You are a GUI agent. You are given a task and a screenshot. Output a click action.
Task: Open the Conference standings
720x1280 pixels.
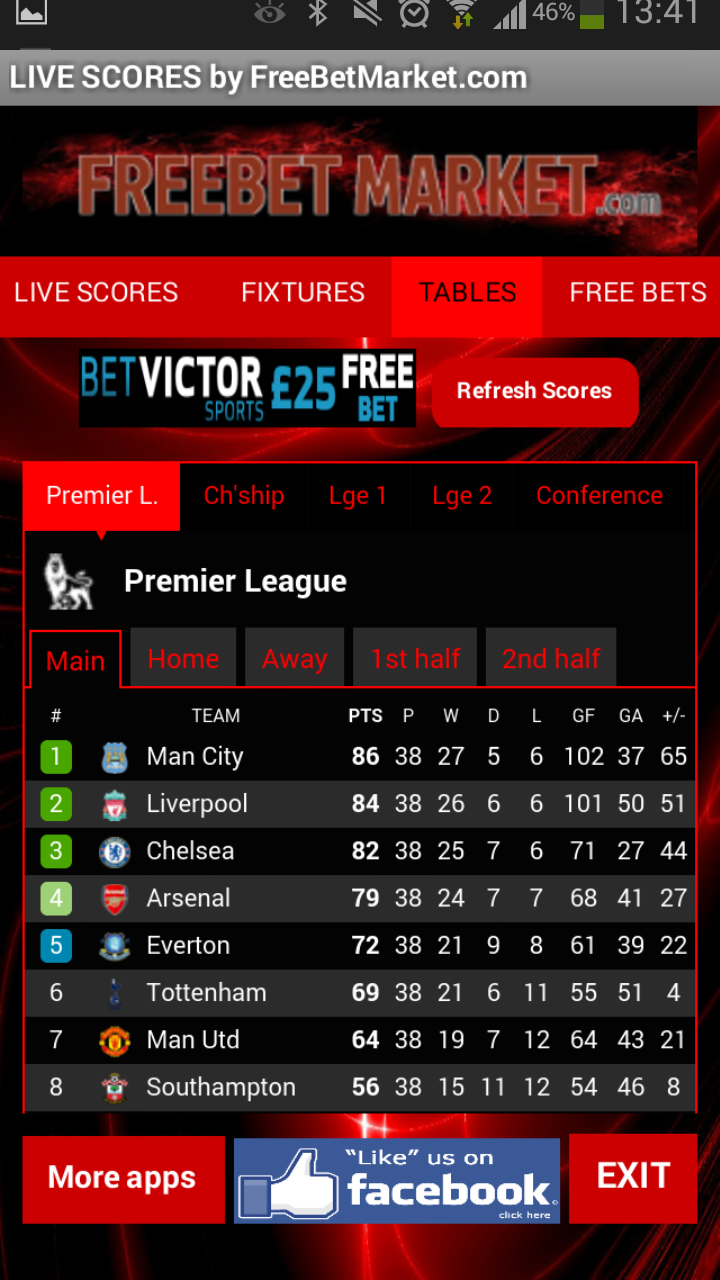click(599, 495)
